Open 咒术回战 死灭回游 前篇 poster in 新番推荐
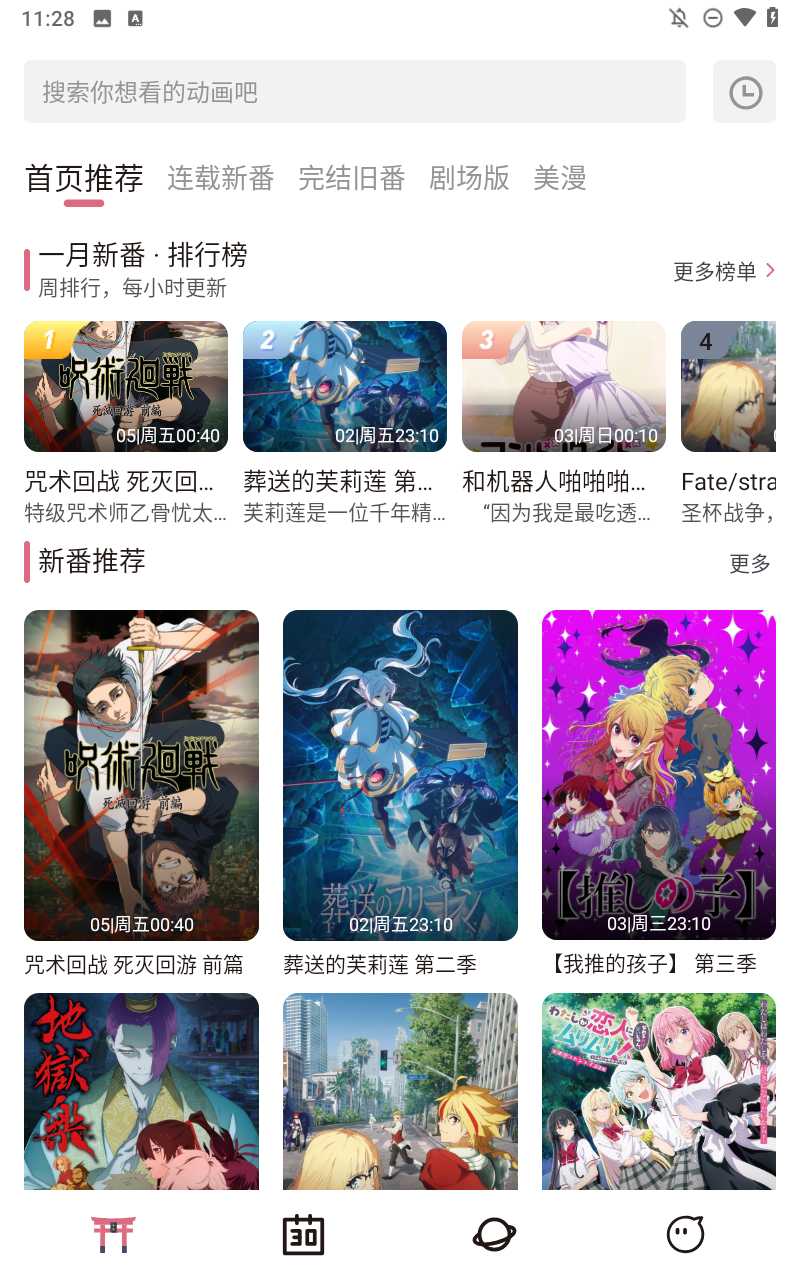The width and height of the screenshot is (800, 1280). pos(141,775)
